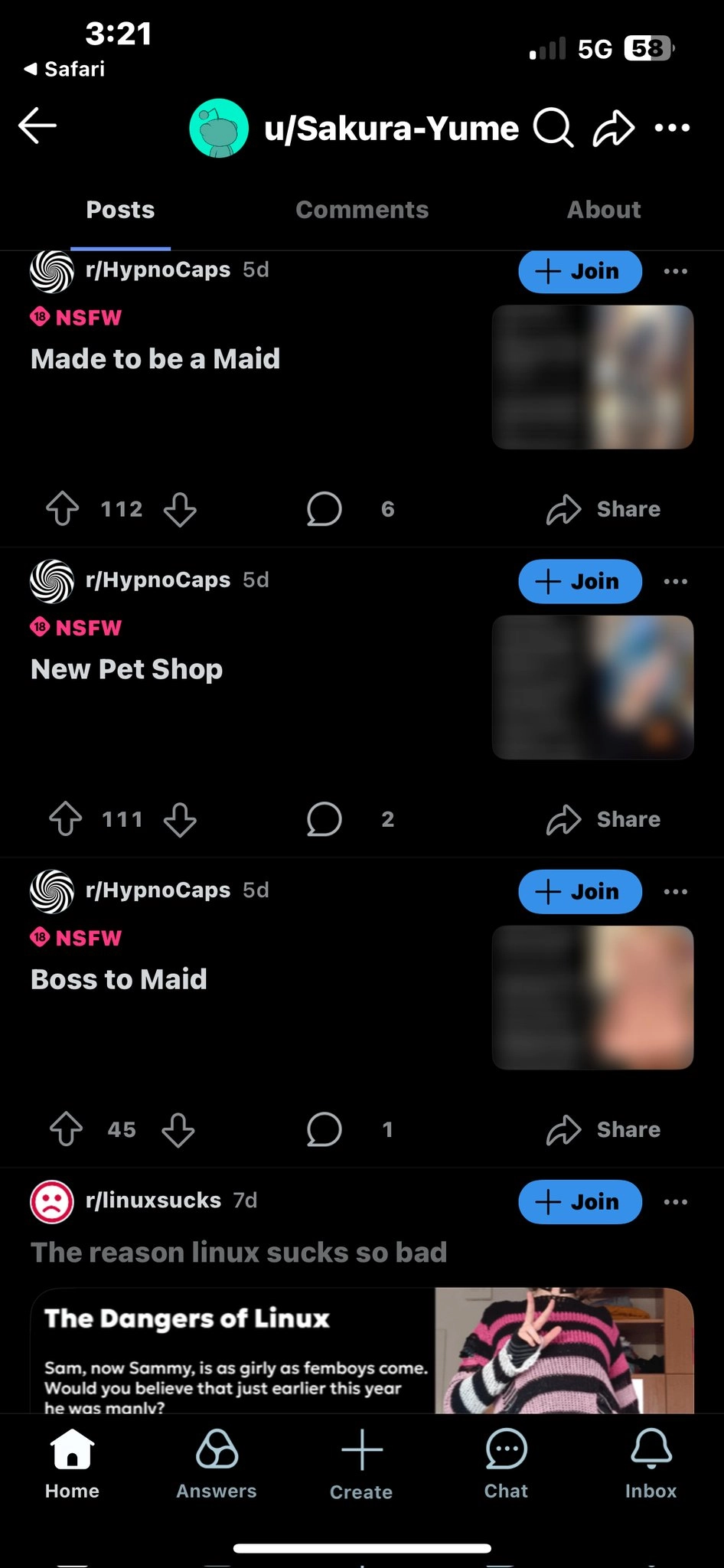
Task: Open options menu for "Boss to Maid" post
Action: [x=675, y=891]
